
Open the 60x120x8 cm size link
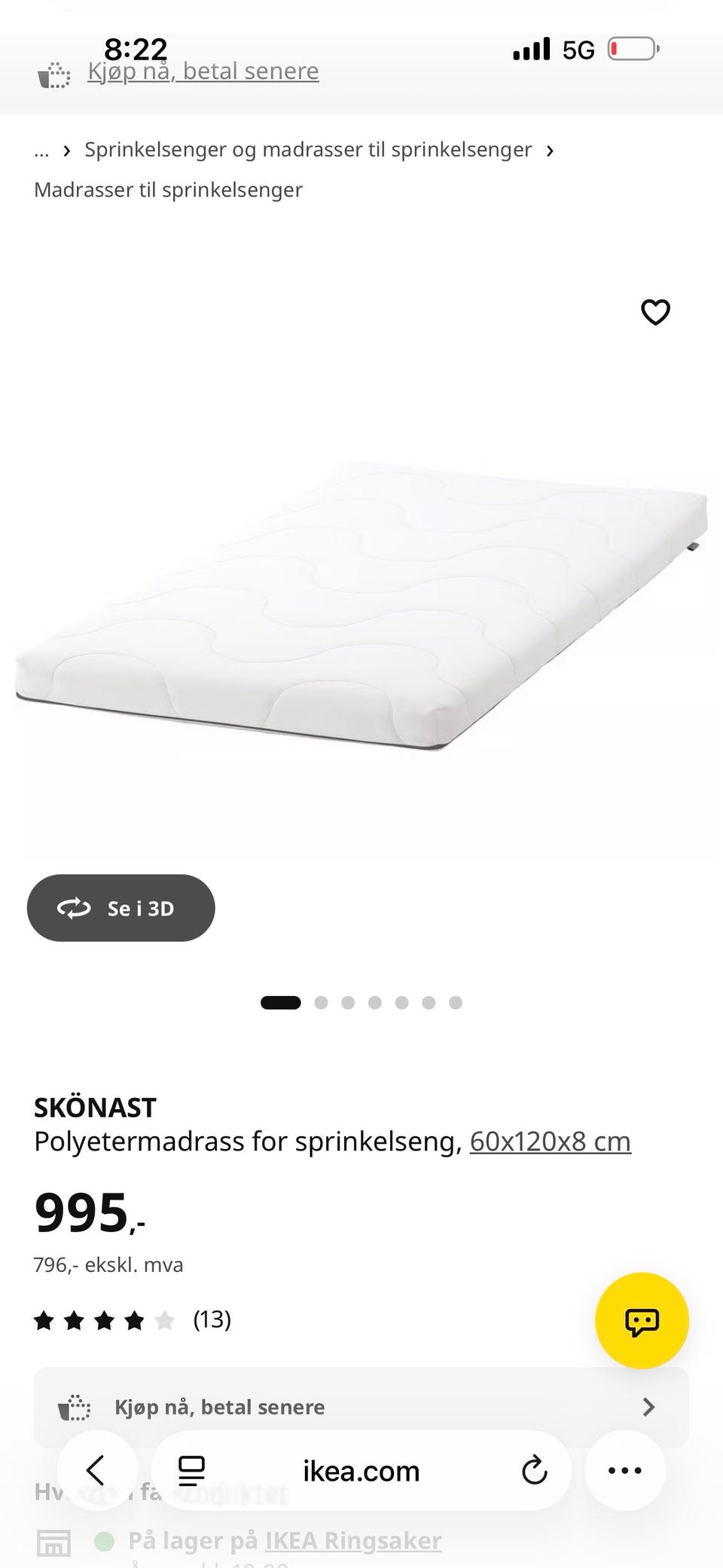(550, 1142)
